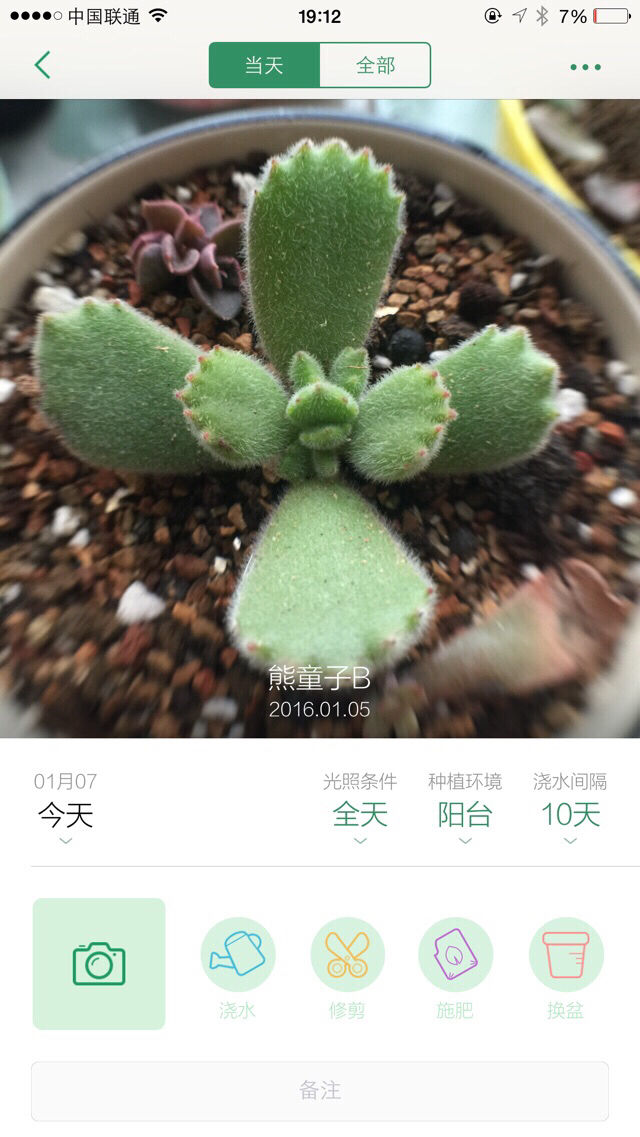Switch to the 当天 tab

coord(265,65)
